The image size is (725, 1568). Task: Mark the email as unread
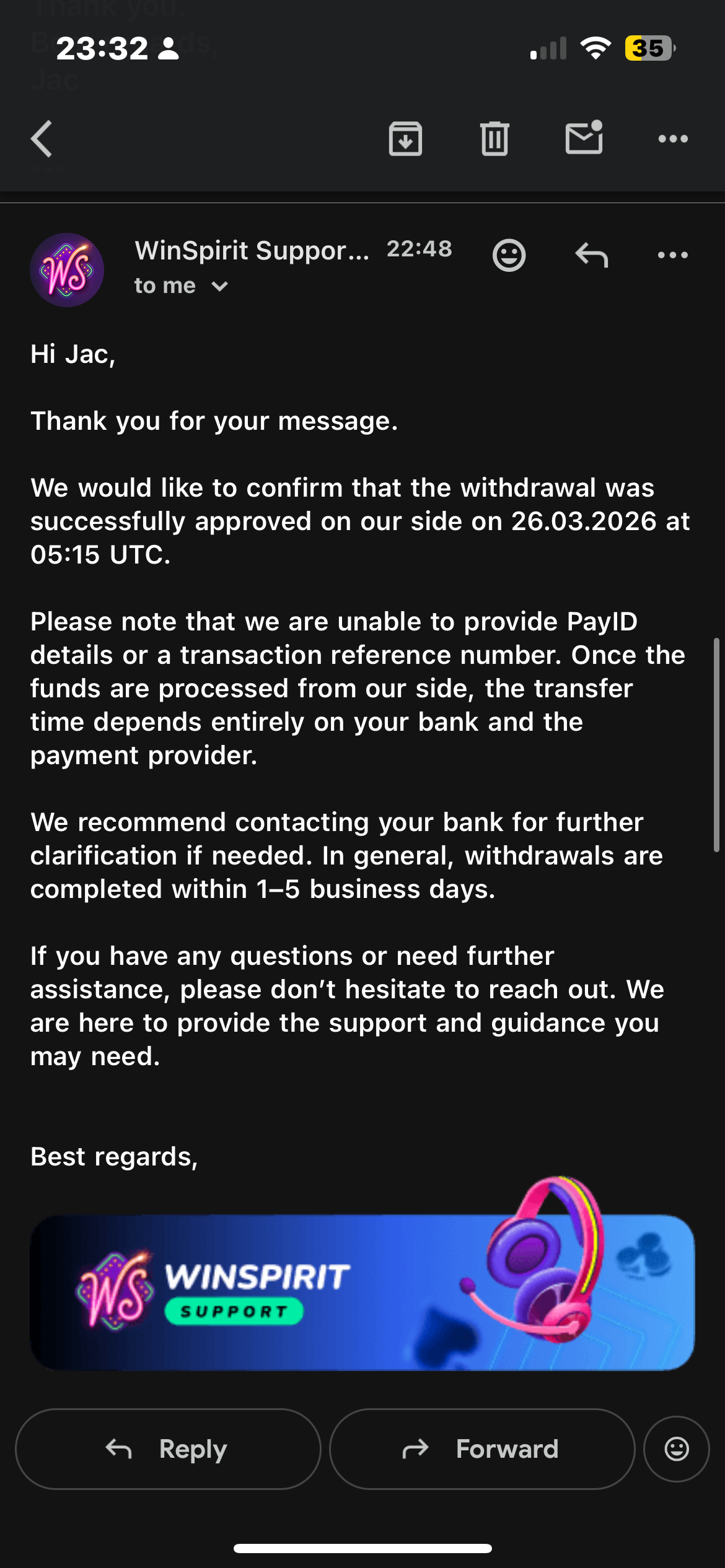584,137
